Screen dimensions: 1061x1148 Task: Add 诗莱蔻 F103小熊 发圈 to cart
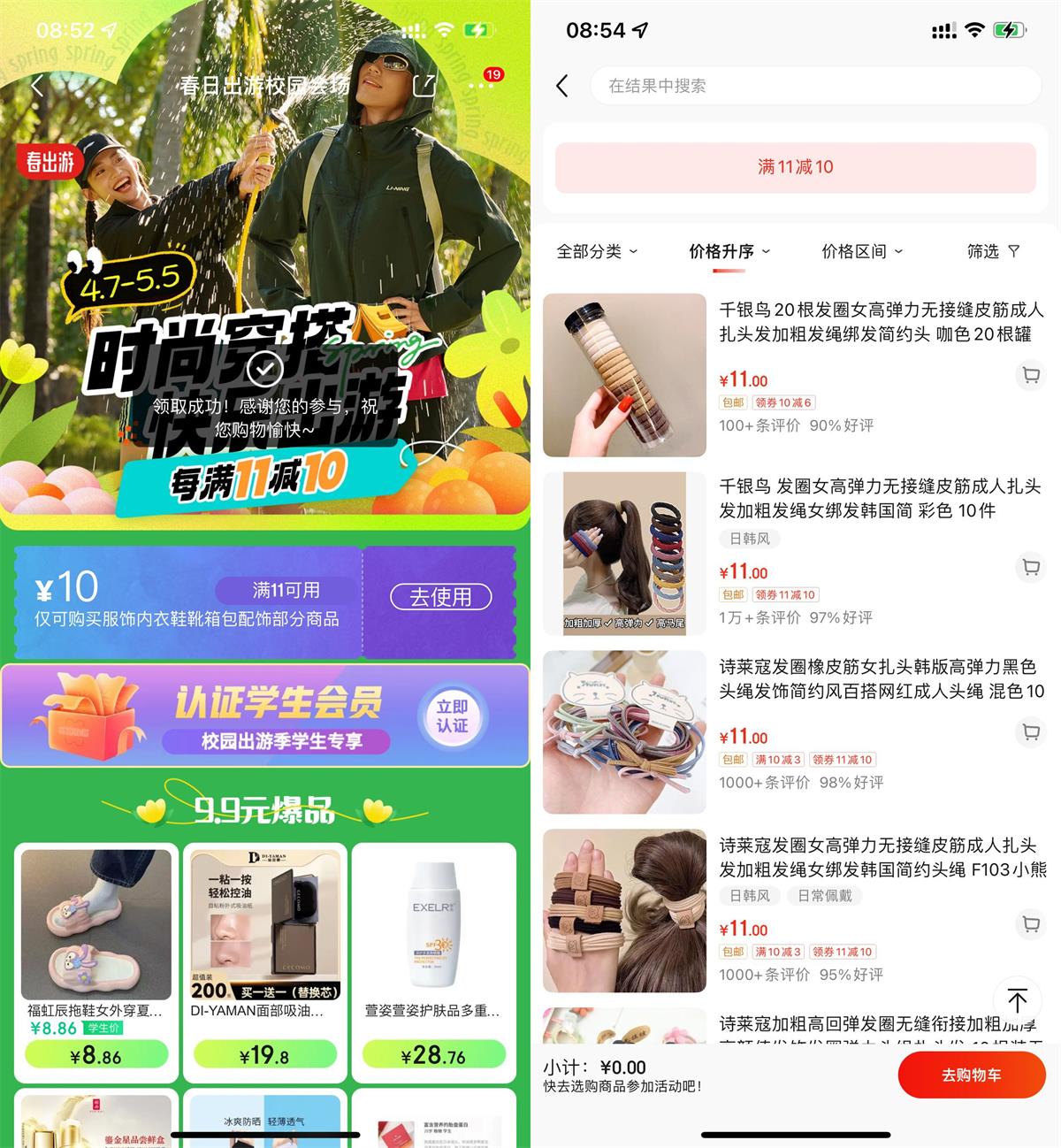(x=1030, y=924)
